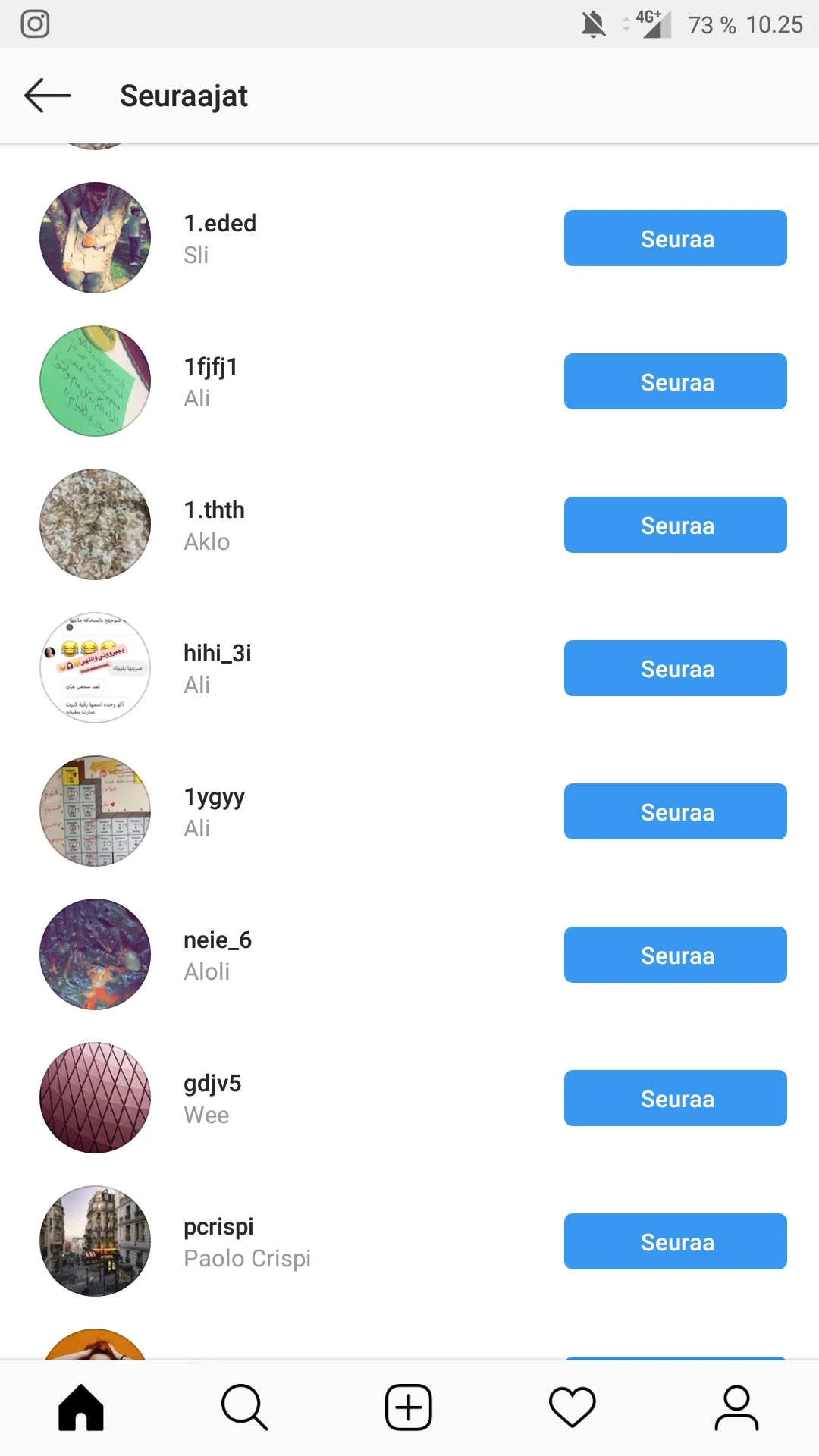The width and height of the screenshot is (819, 1456).
Task: Switch to your profile tab
Action: (x=736, y=1407)
